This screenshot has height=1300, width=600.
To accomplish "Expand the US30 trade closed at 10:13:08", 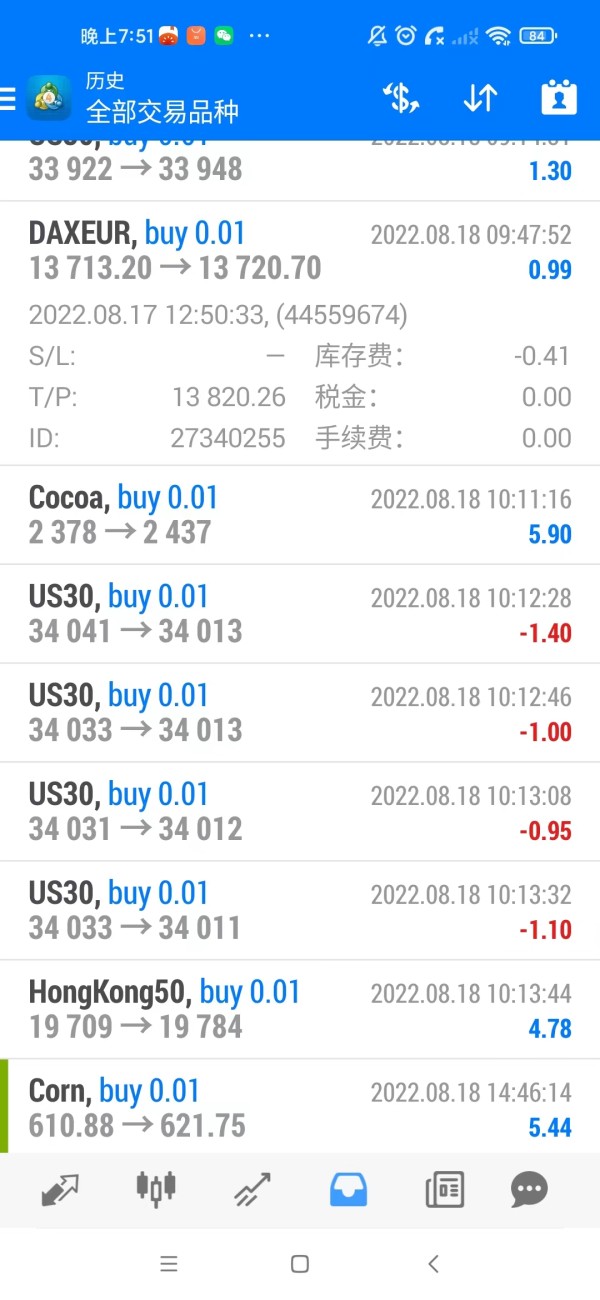I will pyautogui.click(x=300, y=812).
